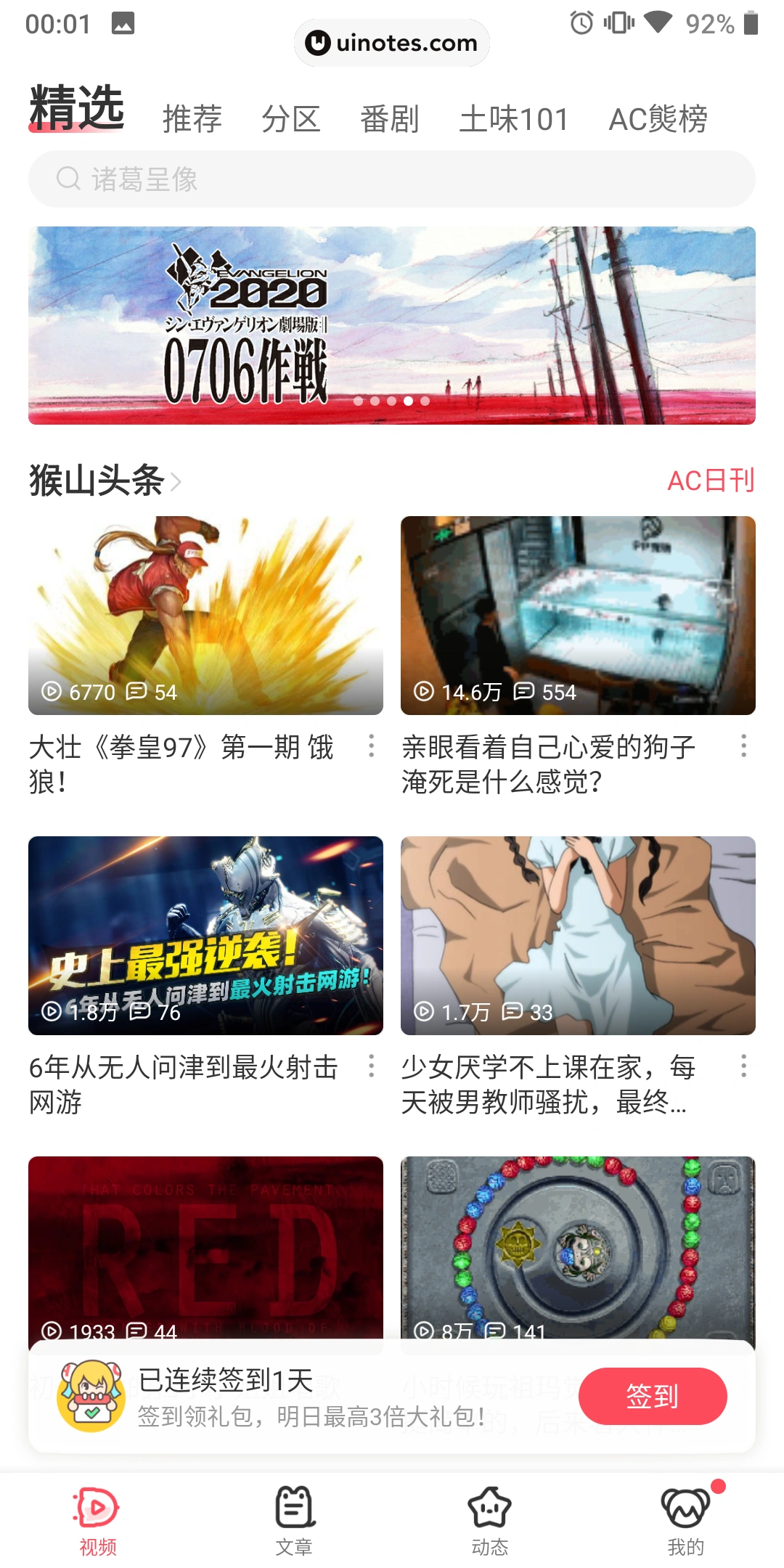Play the 大壮《拳皇97》第一期 video

click(205, 615)
